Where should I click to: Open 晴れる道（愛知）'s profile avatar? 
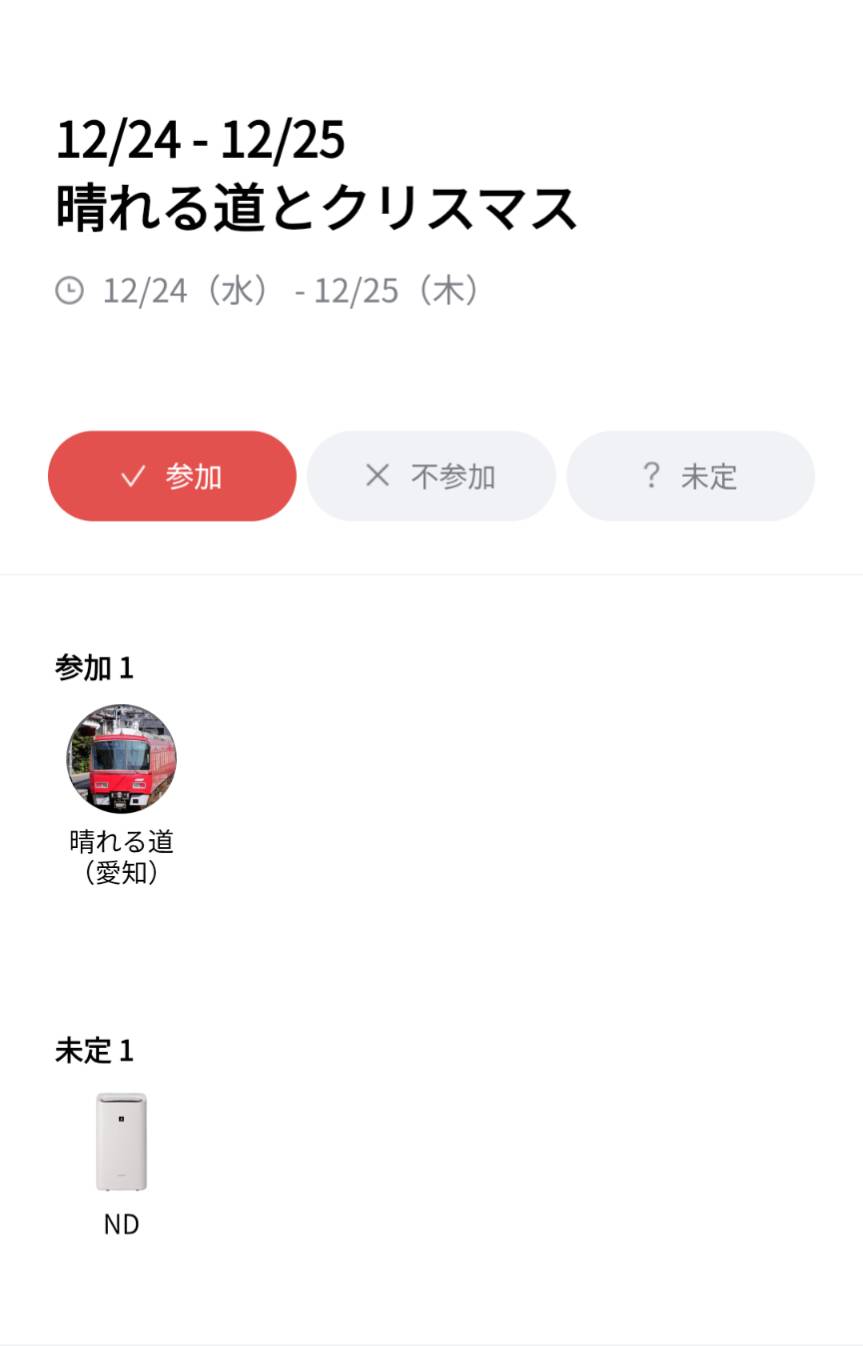pos(121,758)
